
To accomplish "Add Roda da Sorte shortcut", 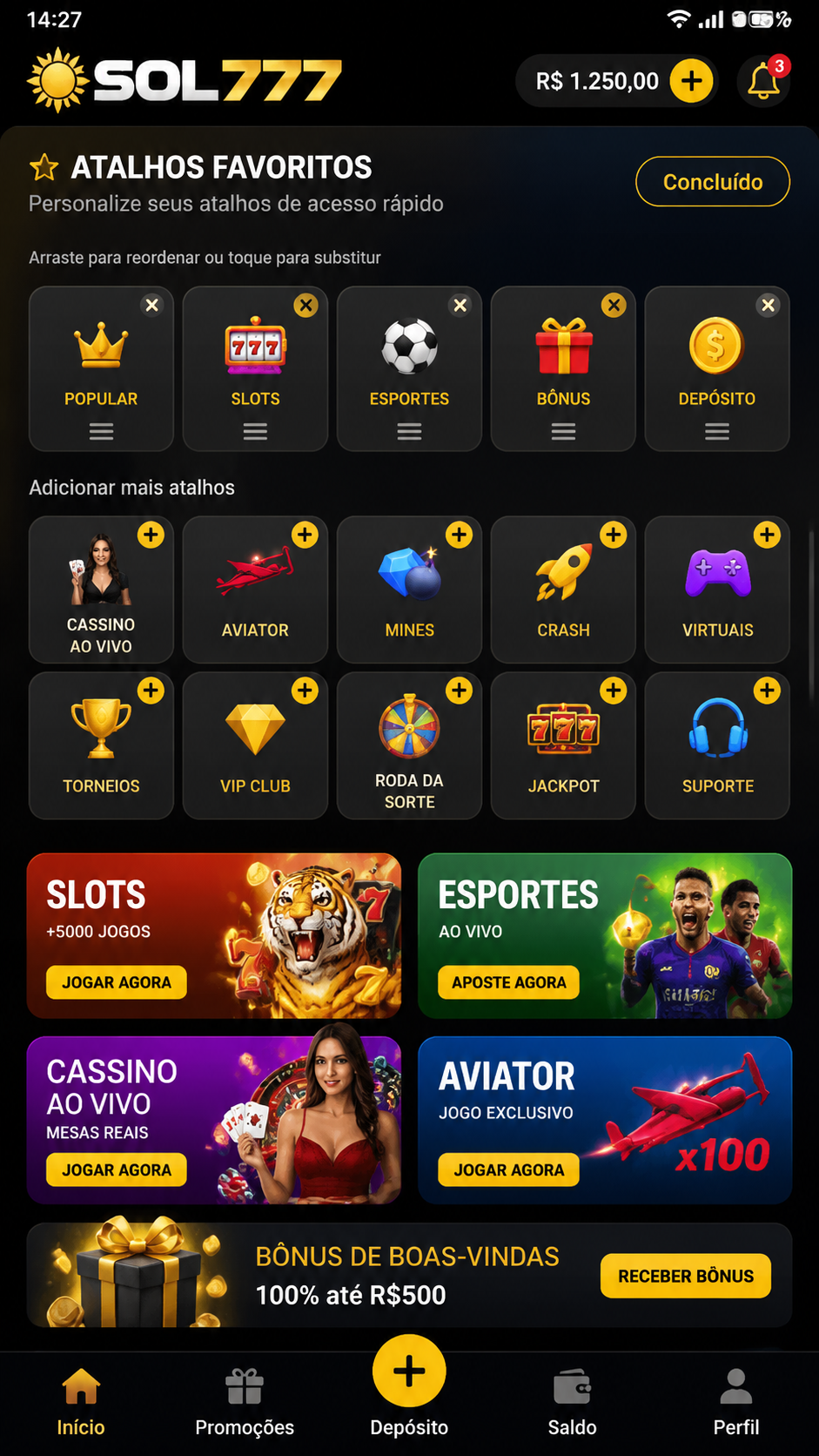I will (x=459, y=691).
